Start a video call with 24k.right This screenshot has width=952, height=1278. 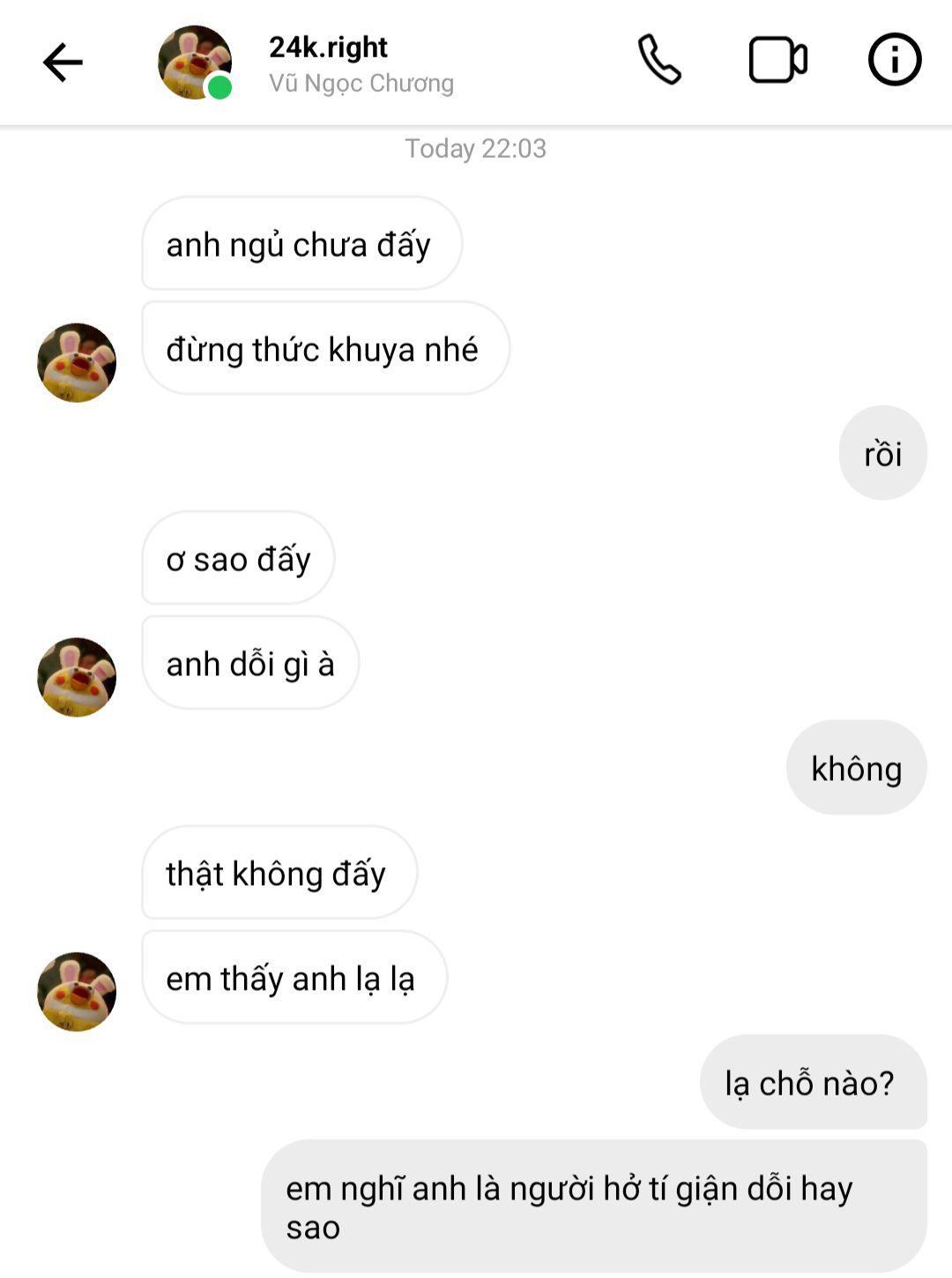click(x=777, y=61)
